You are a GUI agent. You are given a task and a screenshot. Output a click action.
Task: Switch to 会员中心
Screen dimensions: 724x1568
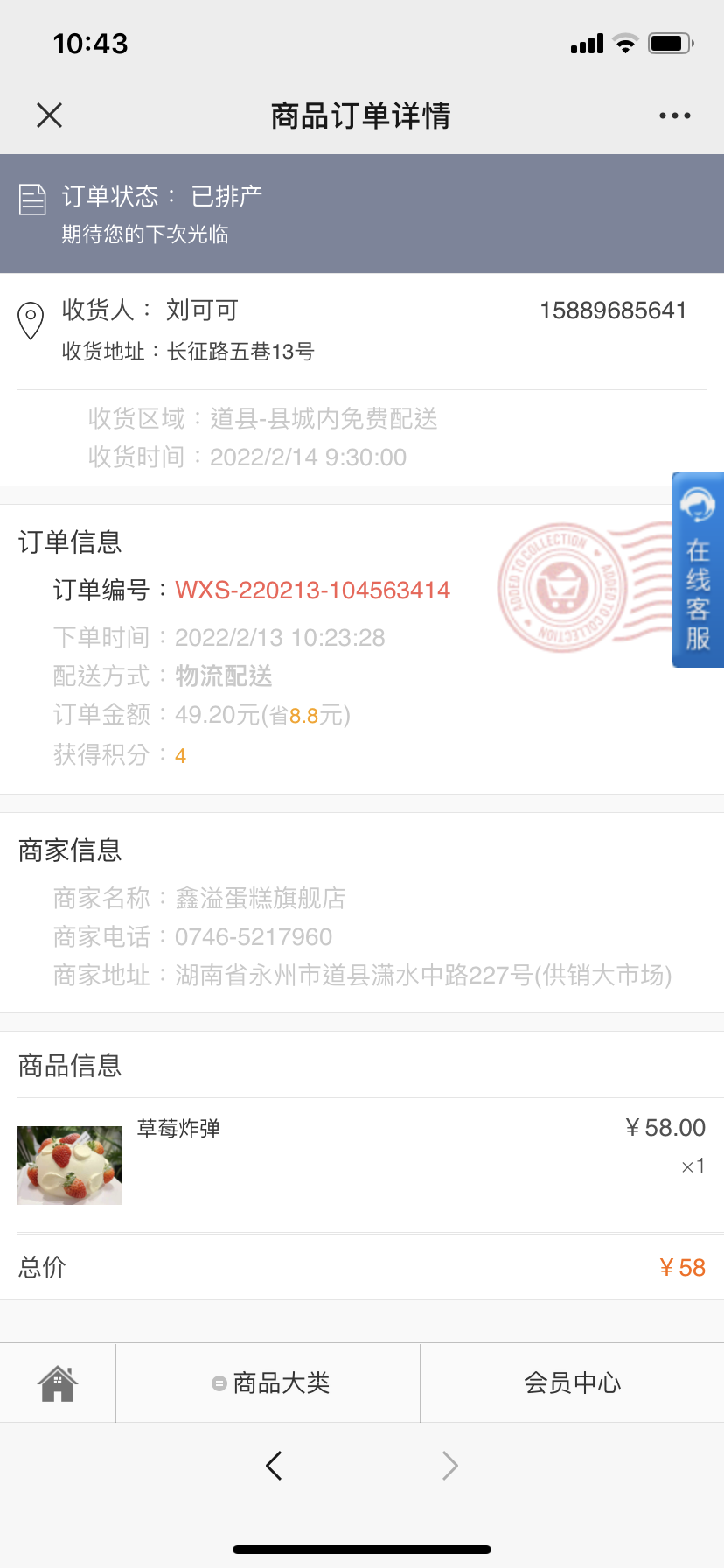point(573,1383)
